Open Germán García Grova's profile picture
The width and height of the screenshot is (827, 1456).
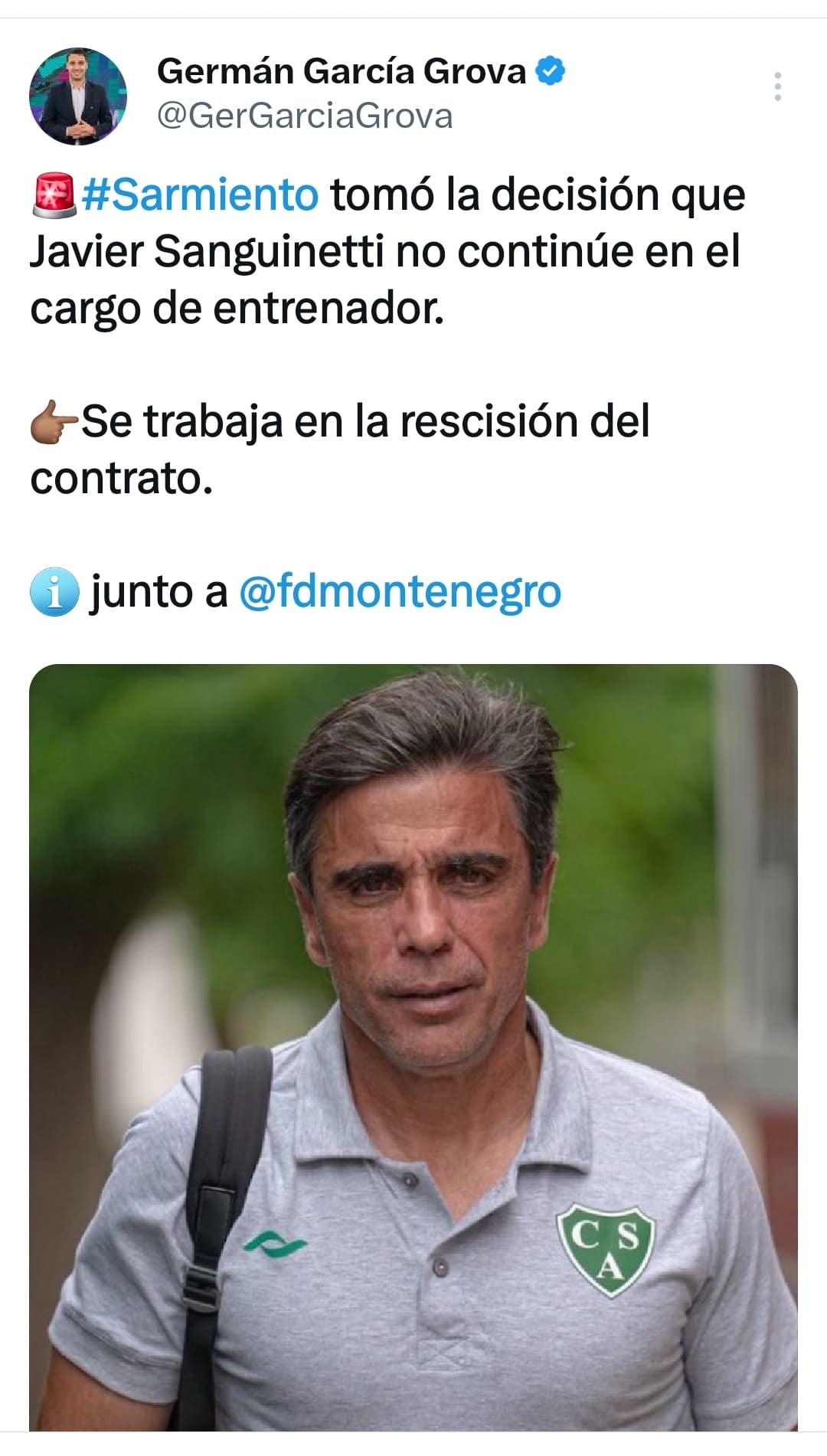[78, 97]
